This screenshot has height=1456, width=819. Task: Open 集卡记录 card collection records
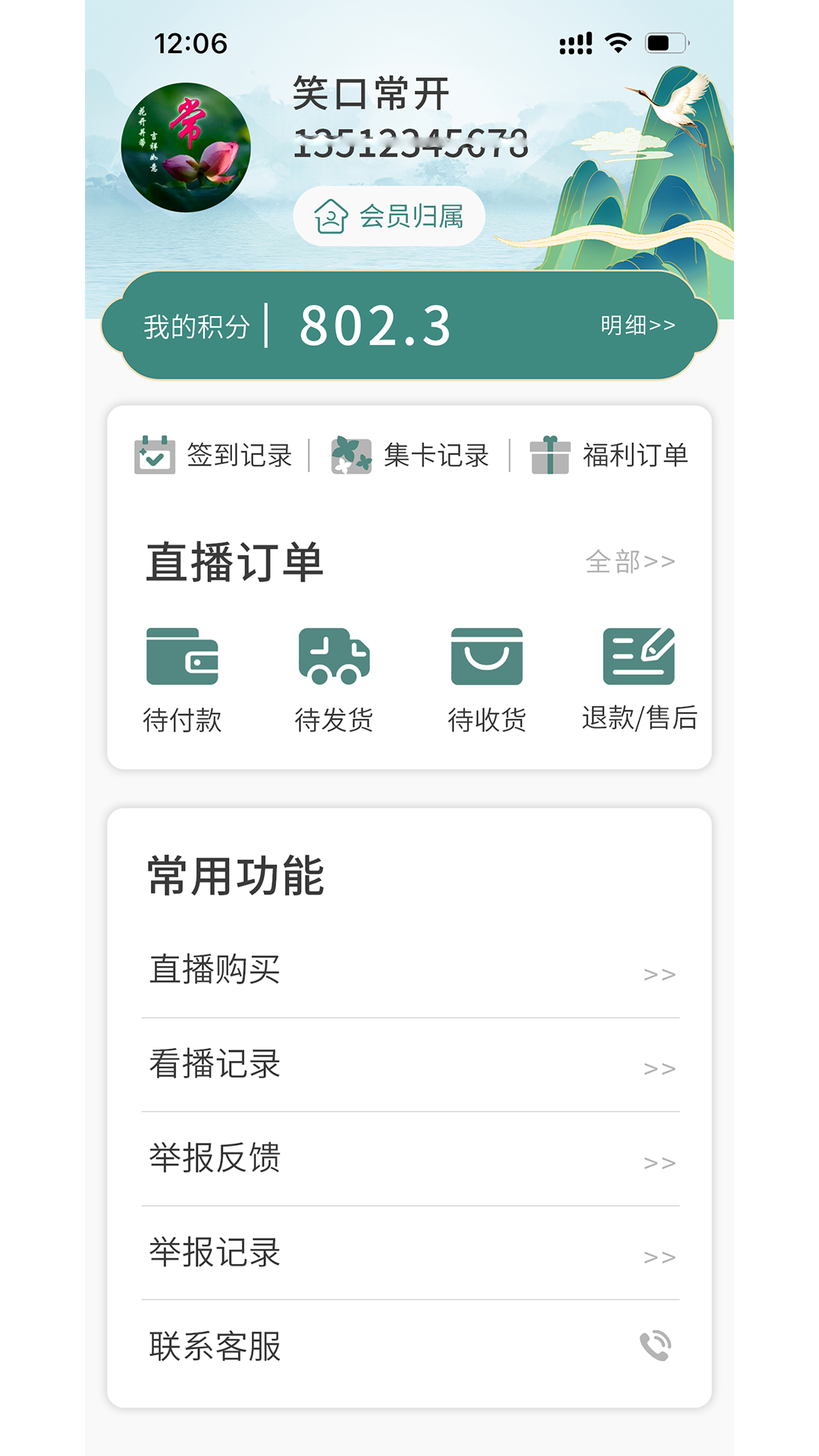[410, 455]
